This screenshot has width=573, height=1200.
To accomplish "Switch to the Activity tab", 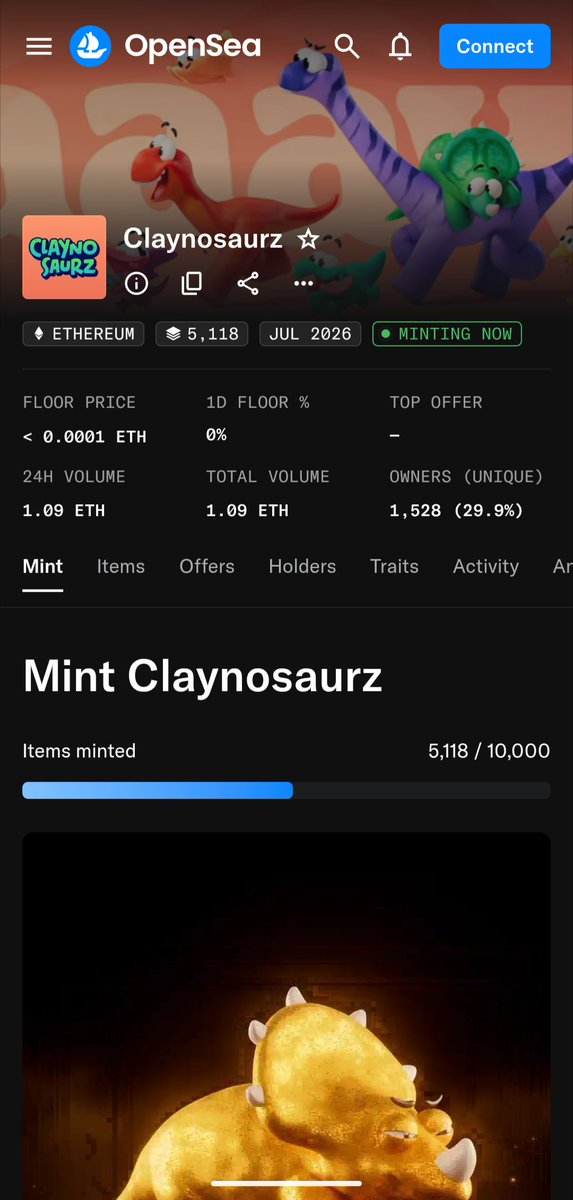I will [x=486, y=566].
